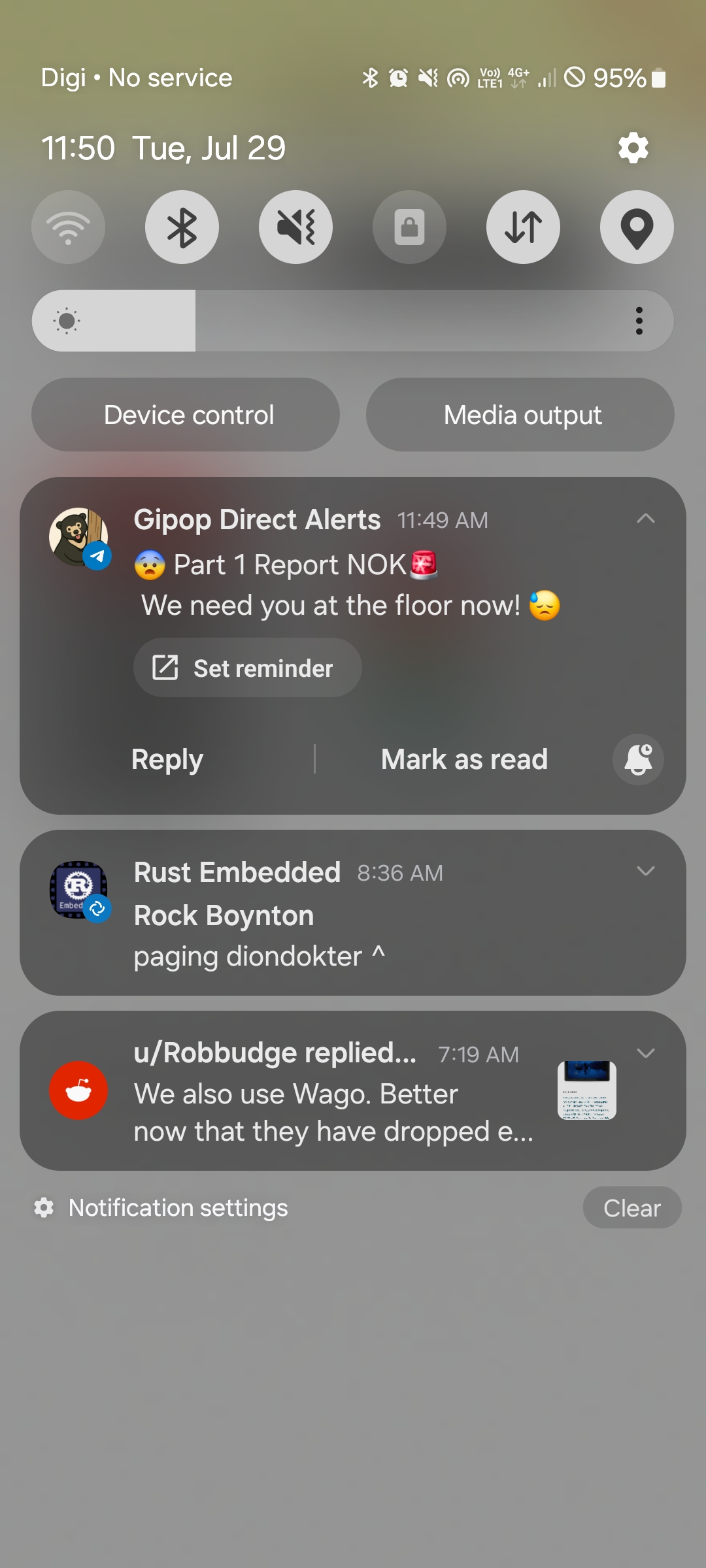
Task: Collapse the Gipop Direct Alerts notification
Action: point(646,519)
